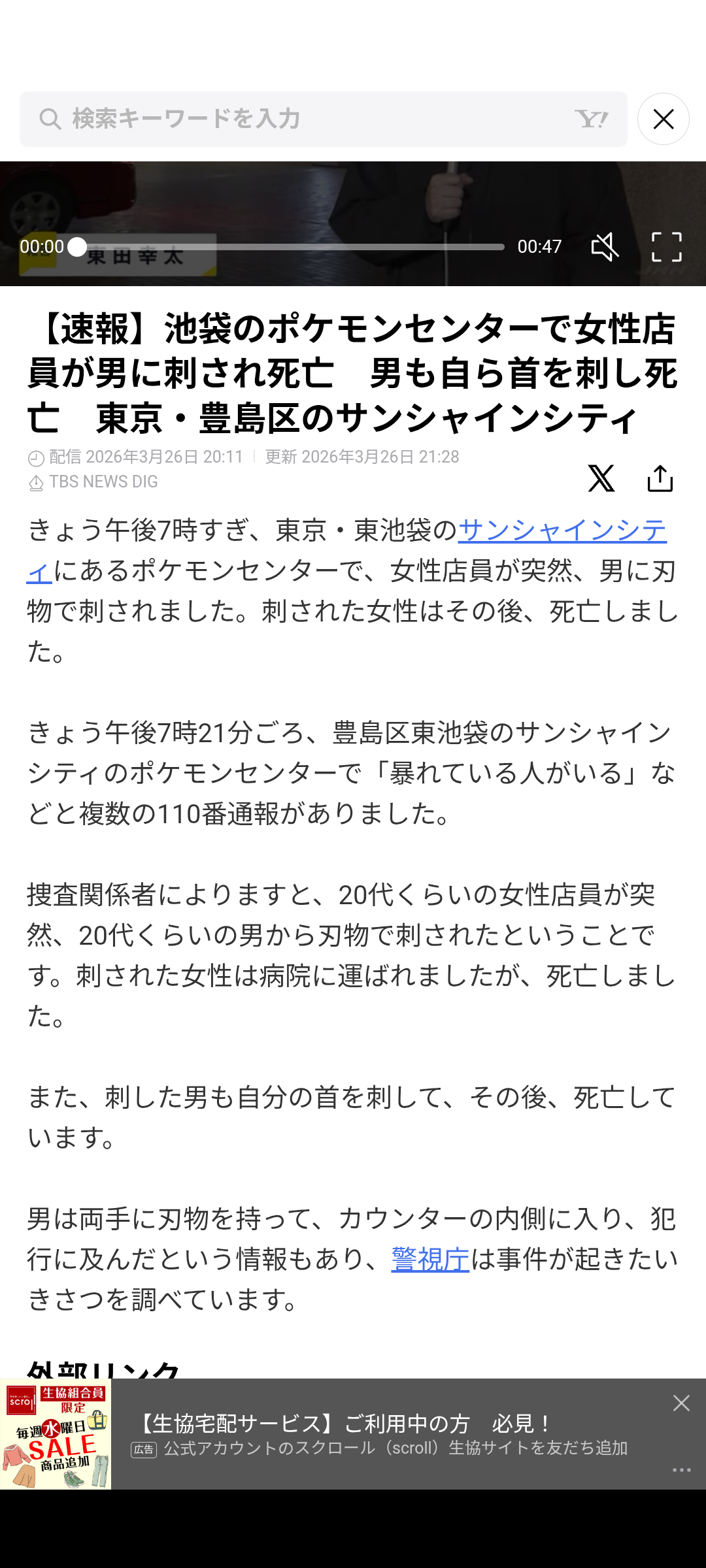This screenshot has height=1568, width=706.
Task: Share the article on X
Action: (x=601, y=478)
